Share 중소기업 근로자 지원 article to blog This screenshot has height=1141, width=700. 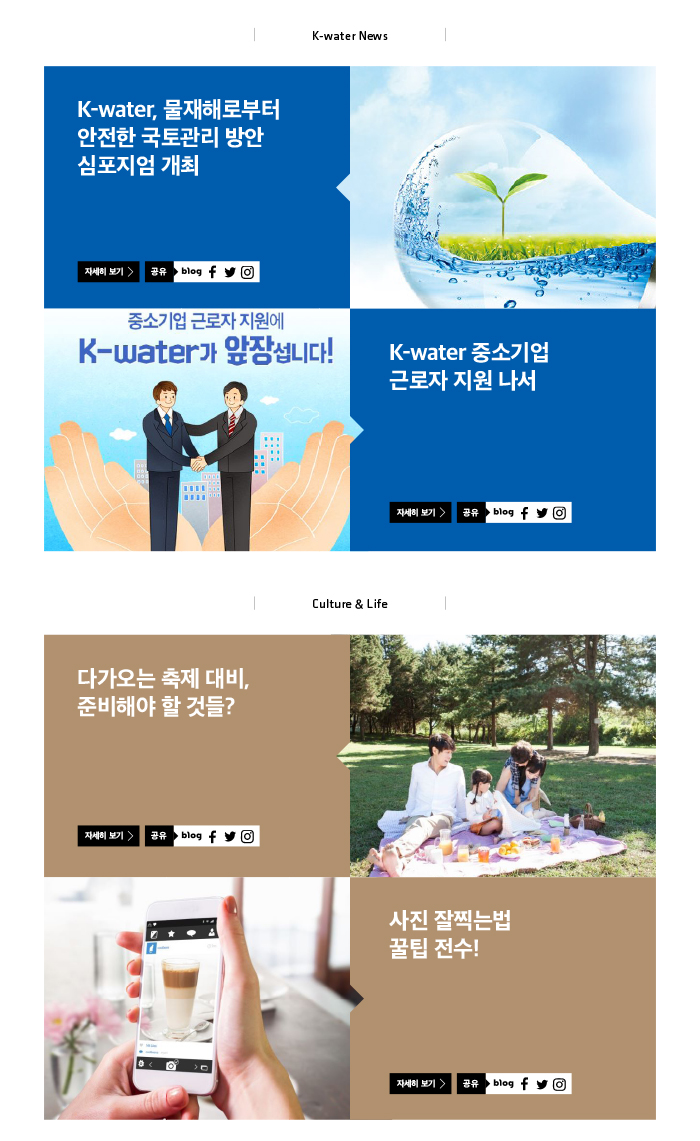[x=504, y=513]
